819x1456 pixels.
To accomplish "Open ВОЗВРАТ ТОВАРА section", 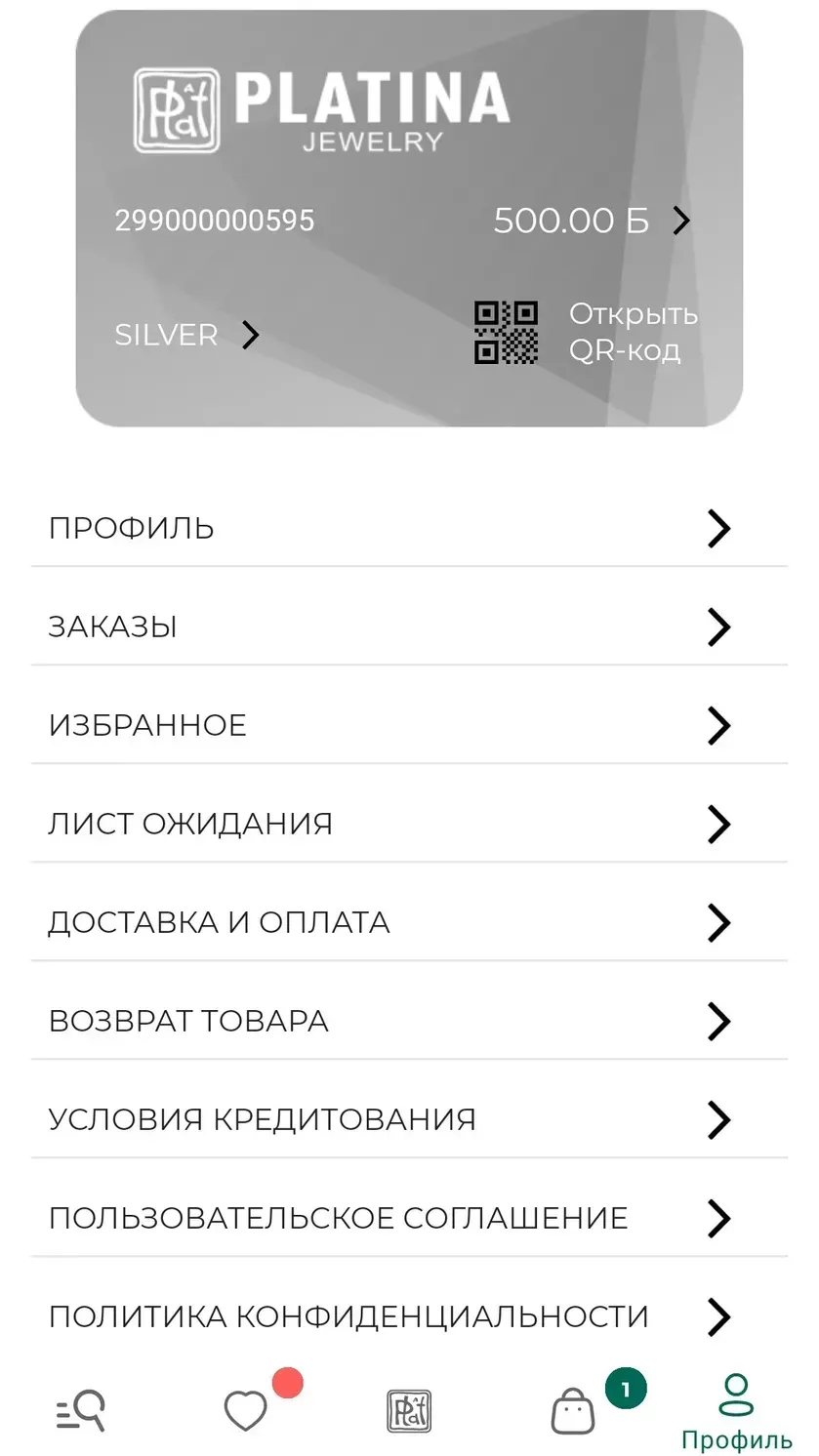I will pos(410,1021).
